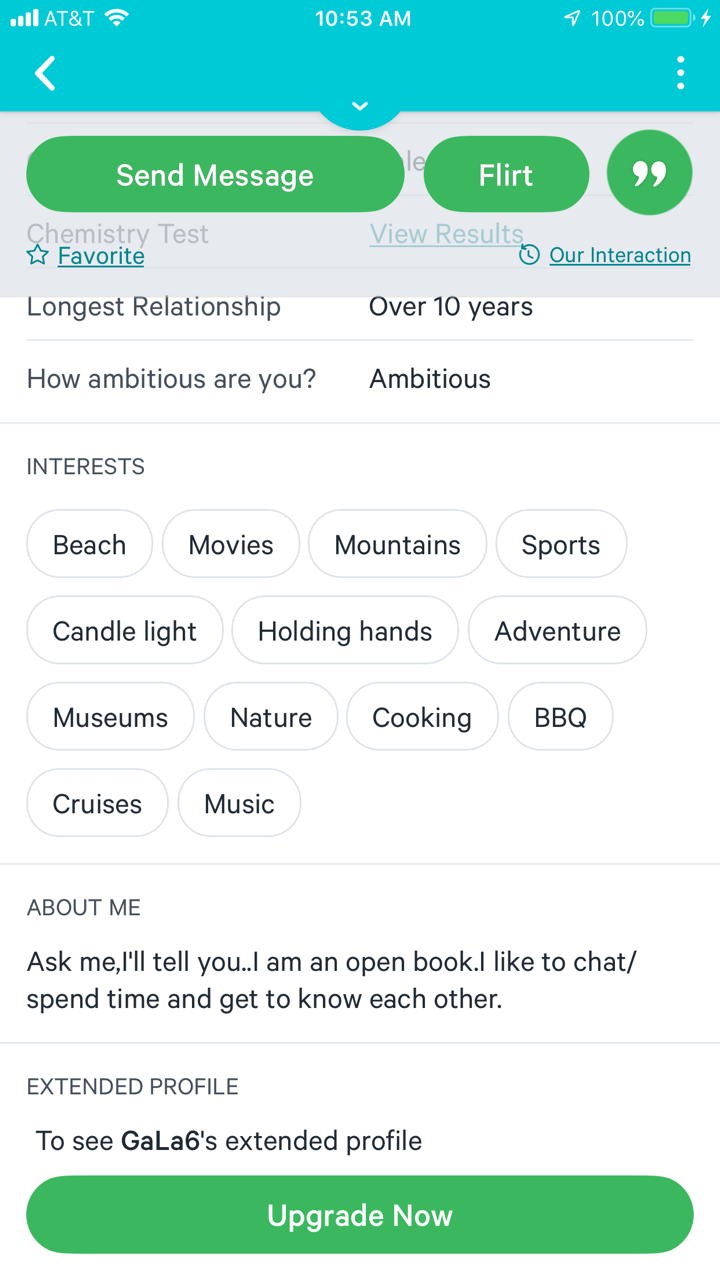Tap Upgrade Now for extended profile
The height and width of the screenshot is (1280, 720).
point(360,1215)
